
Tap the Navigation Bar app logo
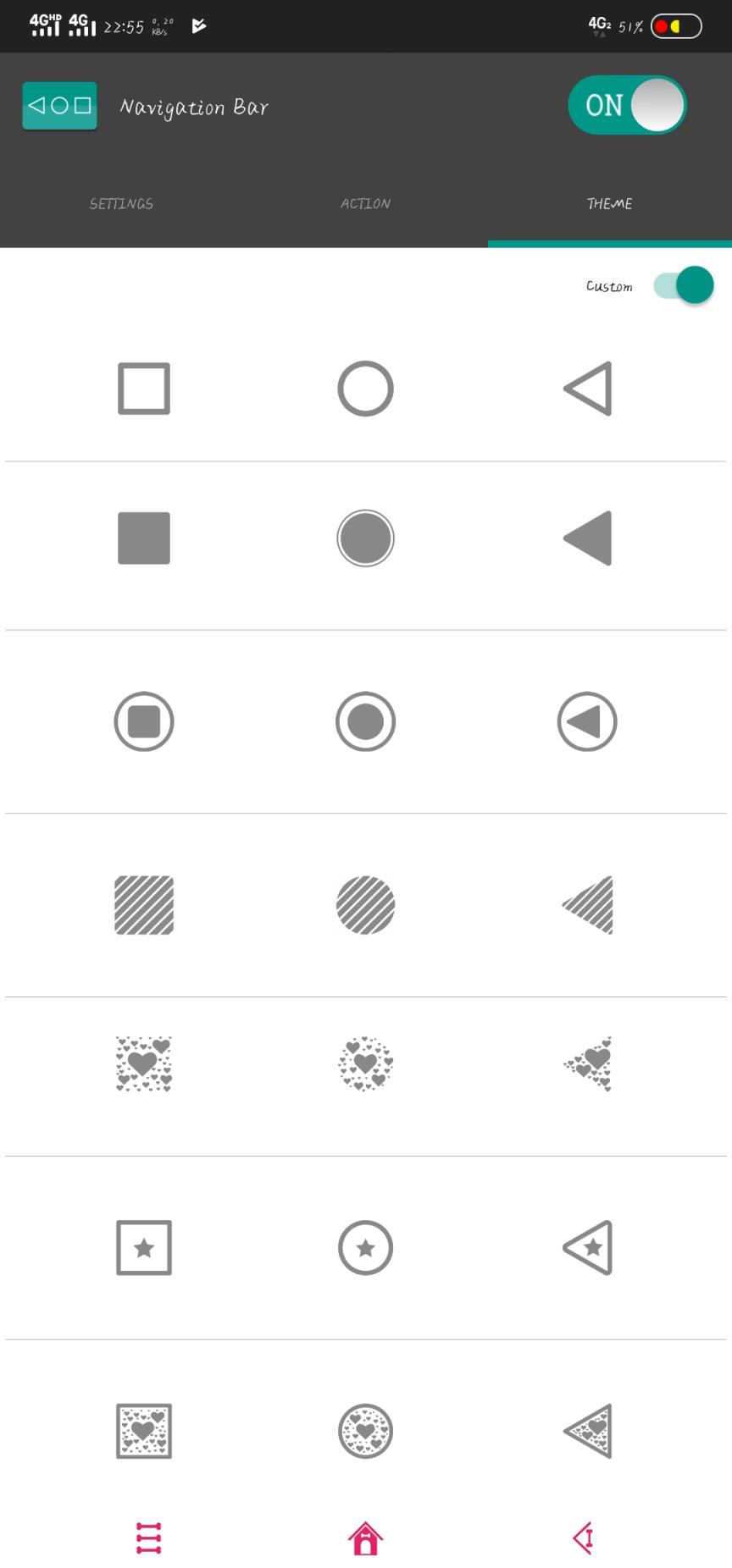(59, 105)
